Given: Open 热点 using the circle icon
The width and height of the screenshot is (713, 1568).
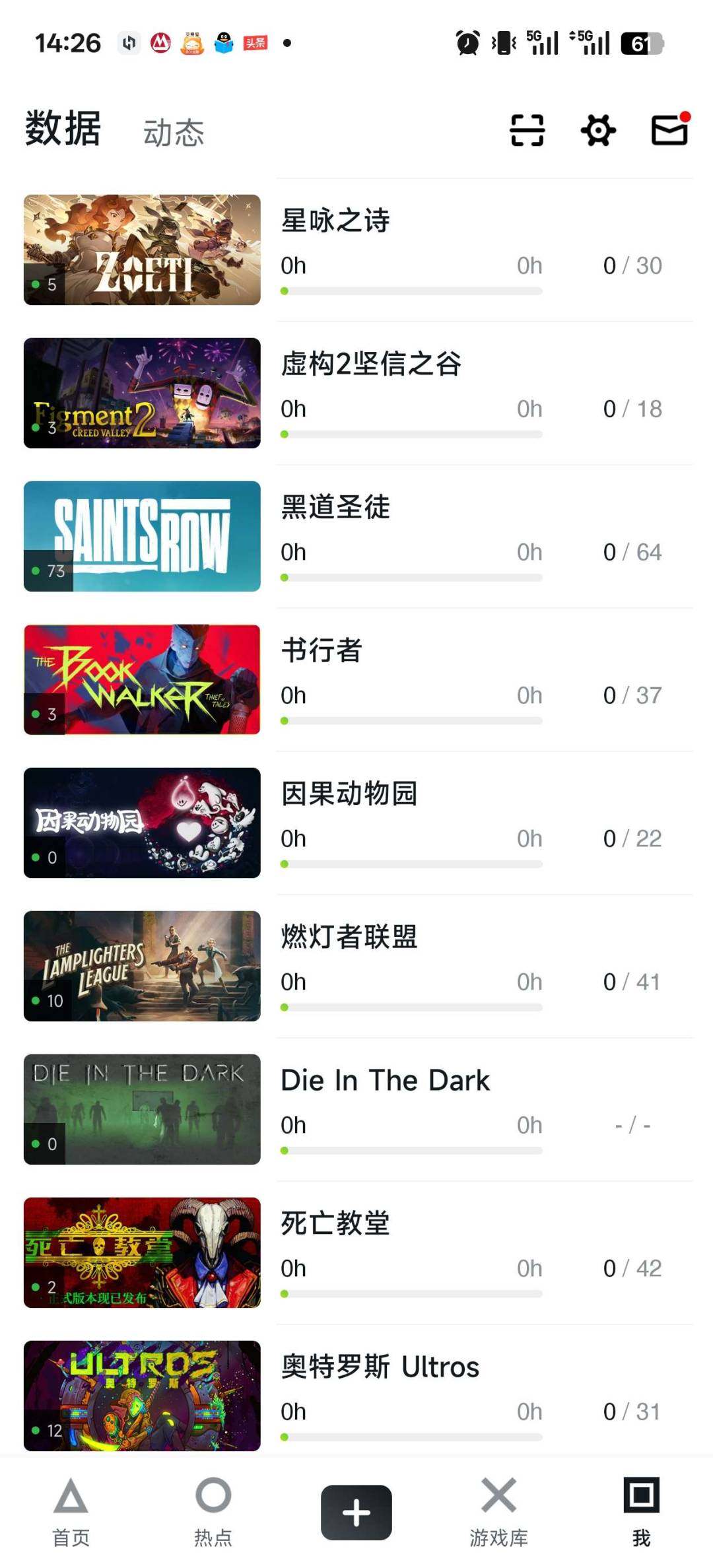Looking at the screenshot, I should pos(213,1512).
